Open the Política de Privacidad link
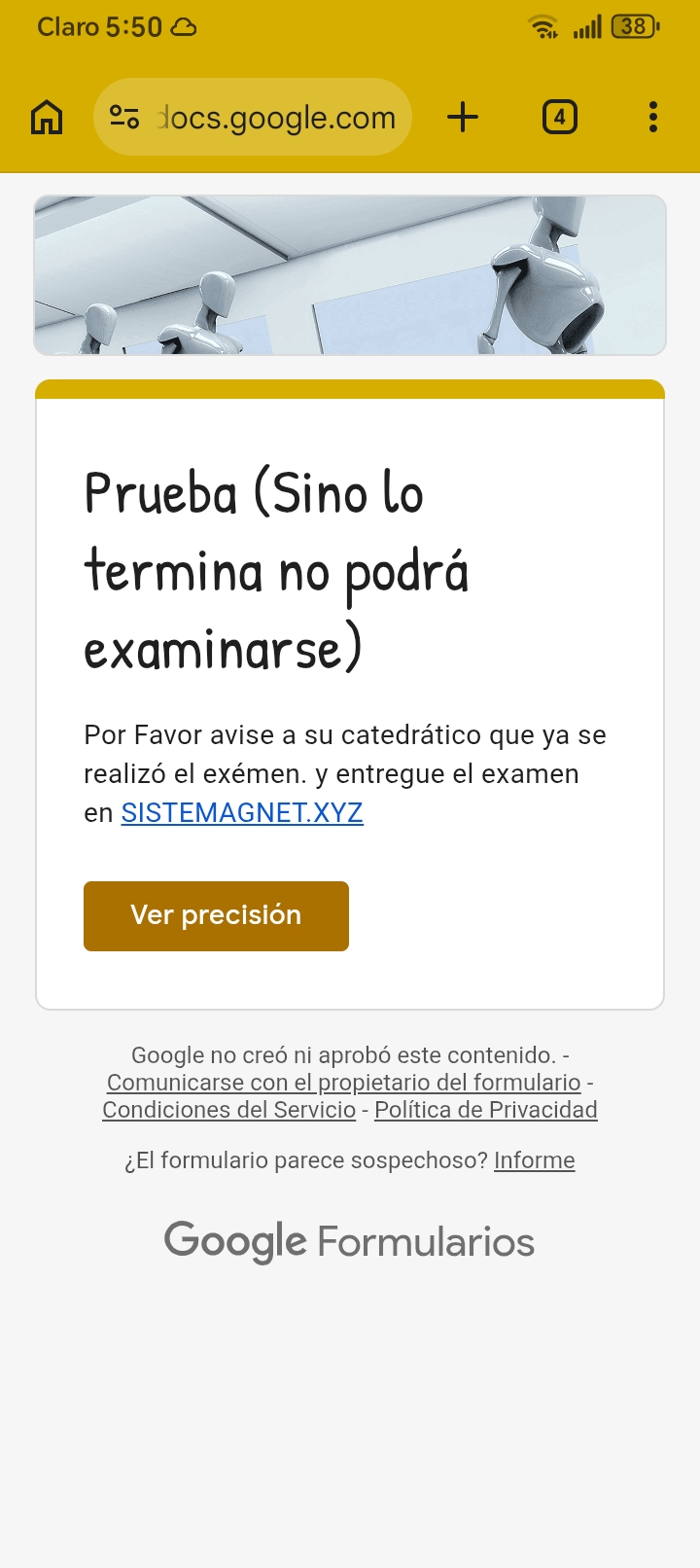Image resolution: width=700 pixels, height=1568 pixels. click(485, 1110)
